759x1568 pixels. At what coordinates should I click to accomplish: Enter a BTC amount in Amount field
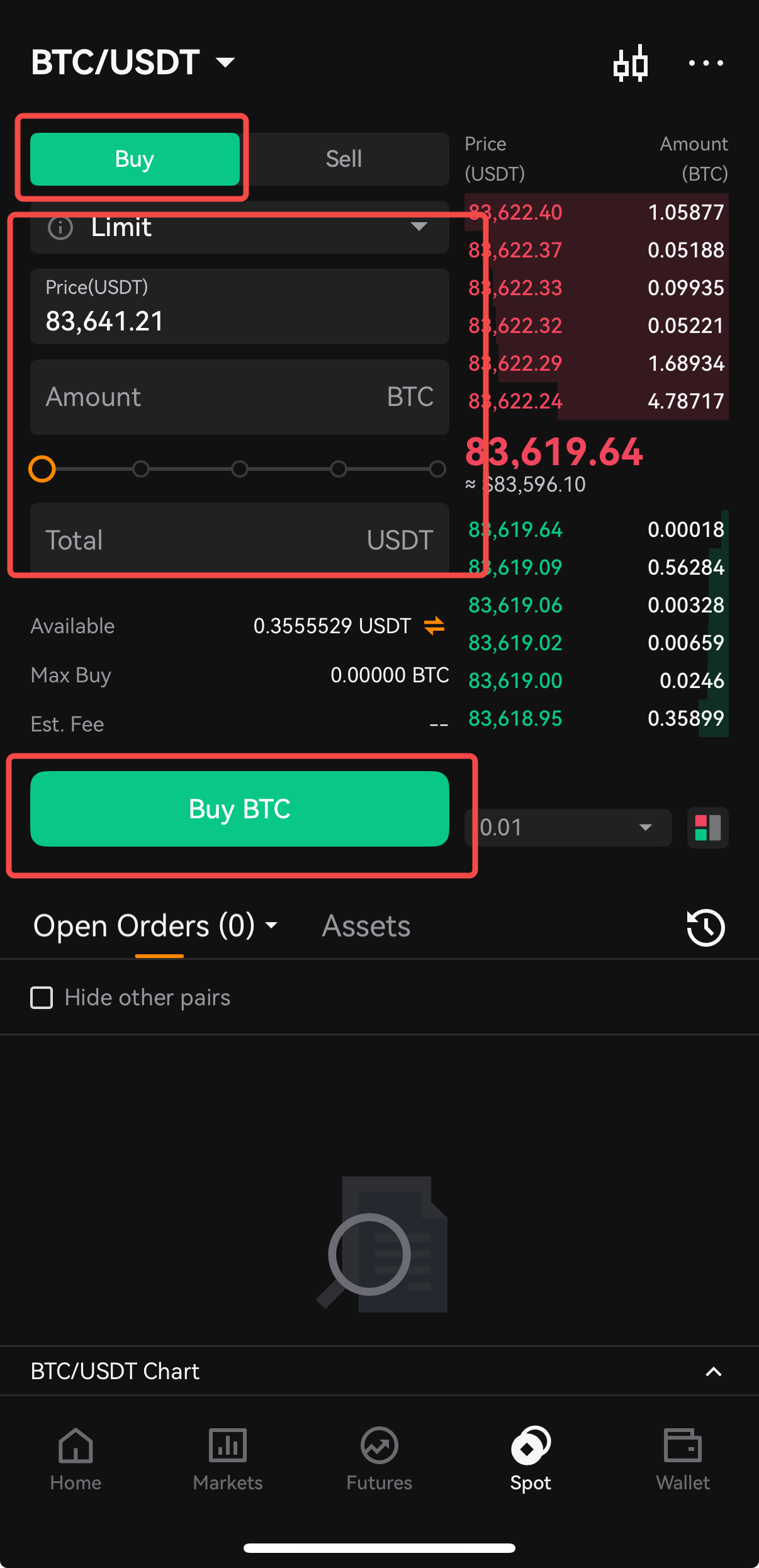[239, 397]
